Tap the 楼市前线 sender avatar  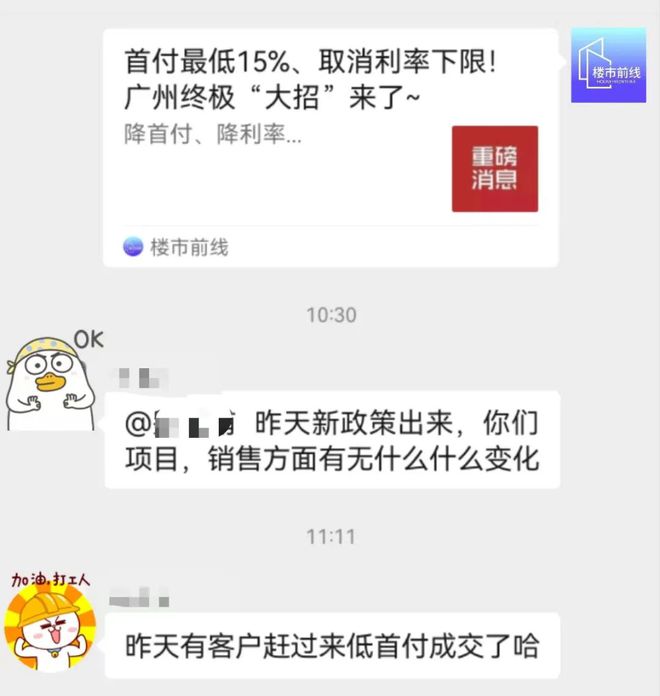609,66
